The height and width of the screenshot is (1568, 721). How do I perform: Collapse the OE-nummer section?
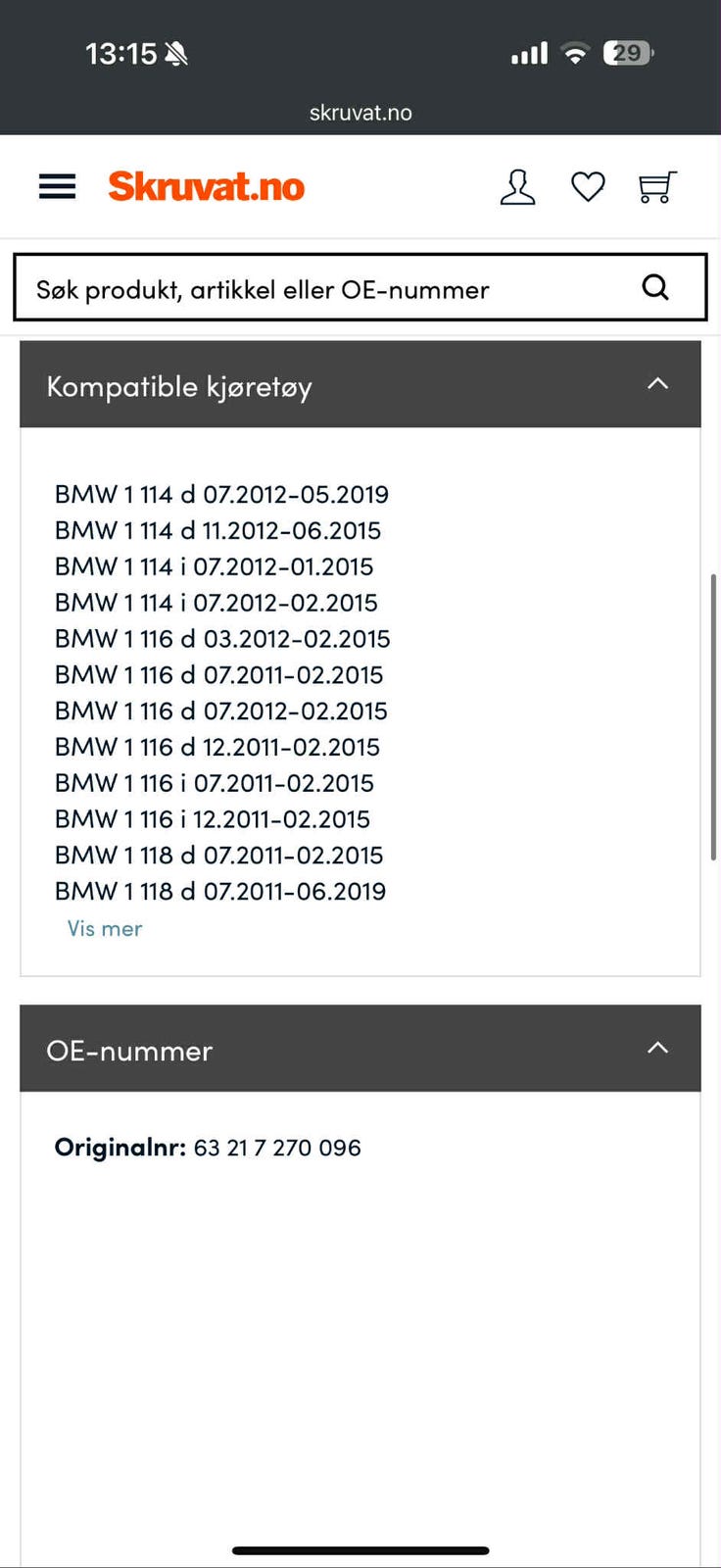pos(657,1049)
